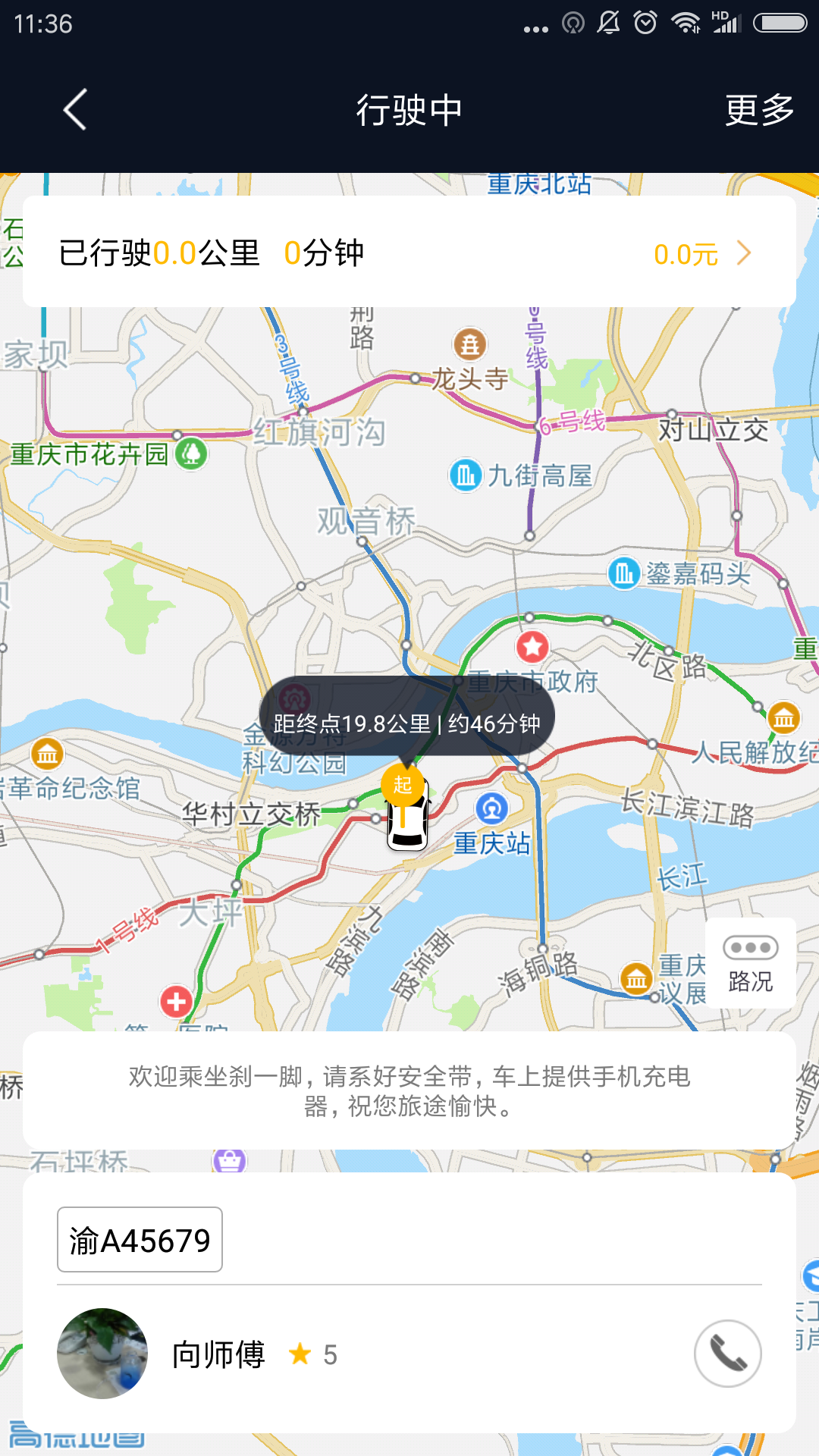
Task: Open the 更多 (more) menu
Action: tap(759, 111)
